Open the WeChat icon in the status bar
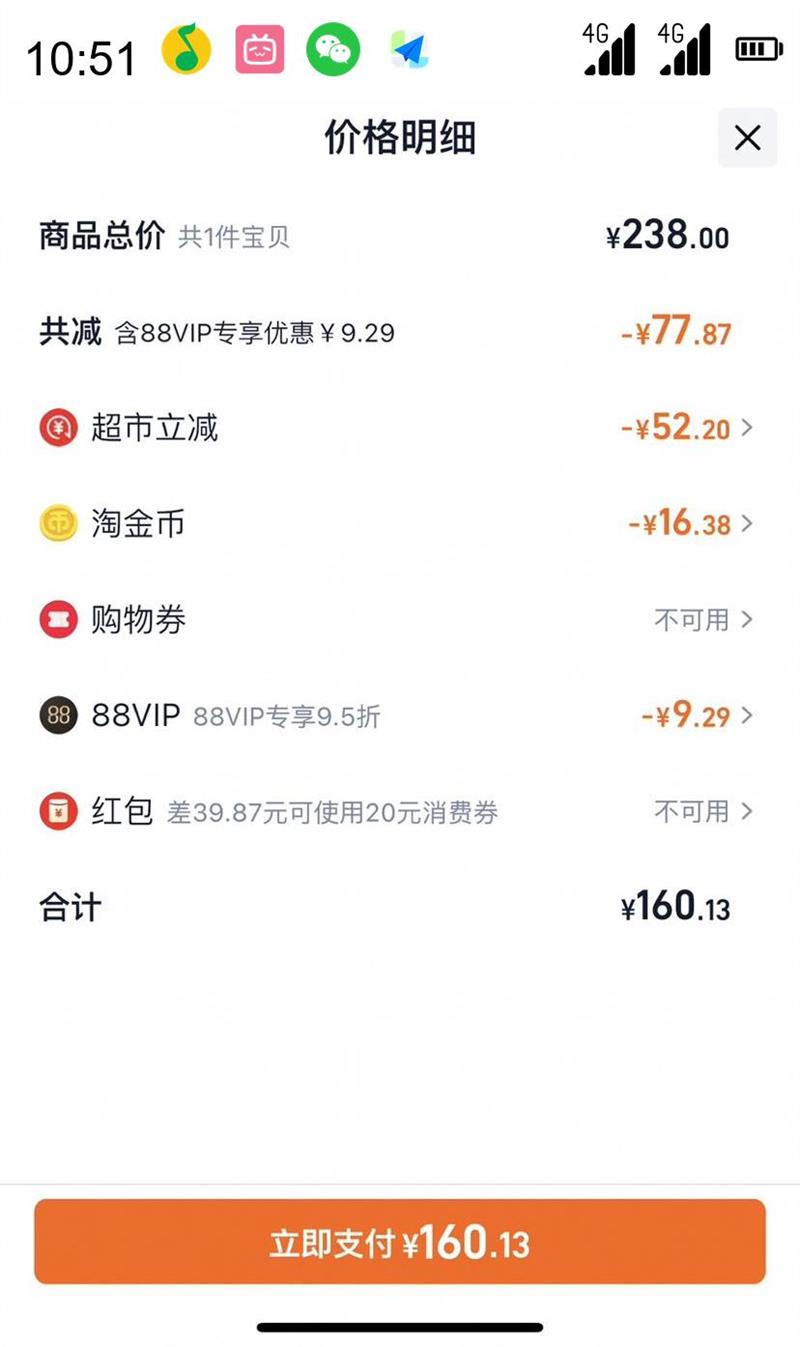The height and width of the screenshot is (1347, 800). click(331, 50)
